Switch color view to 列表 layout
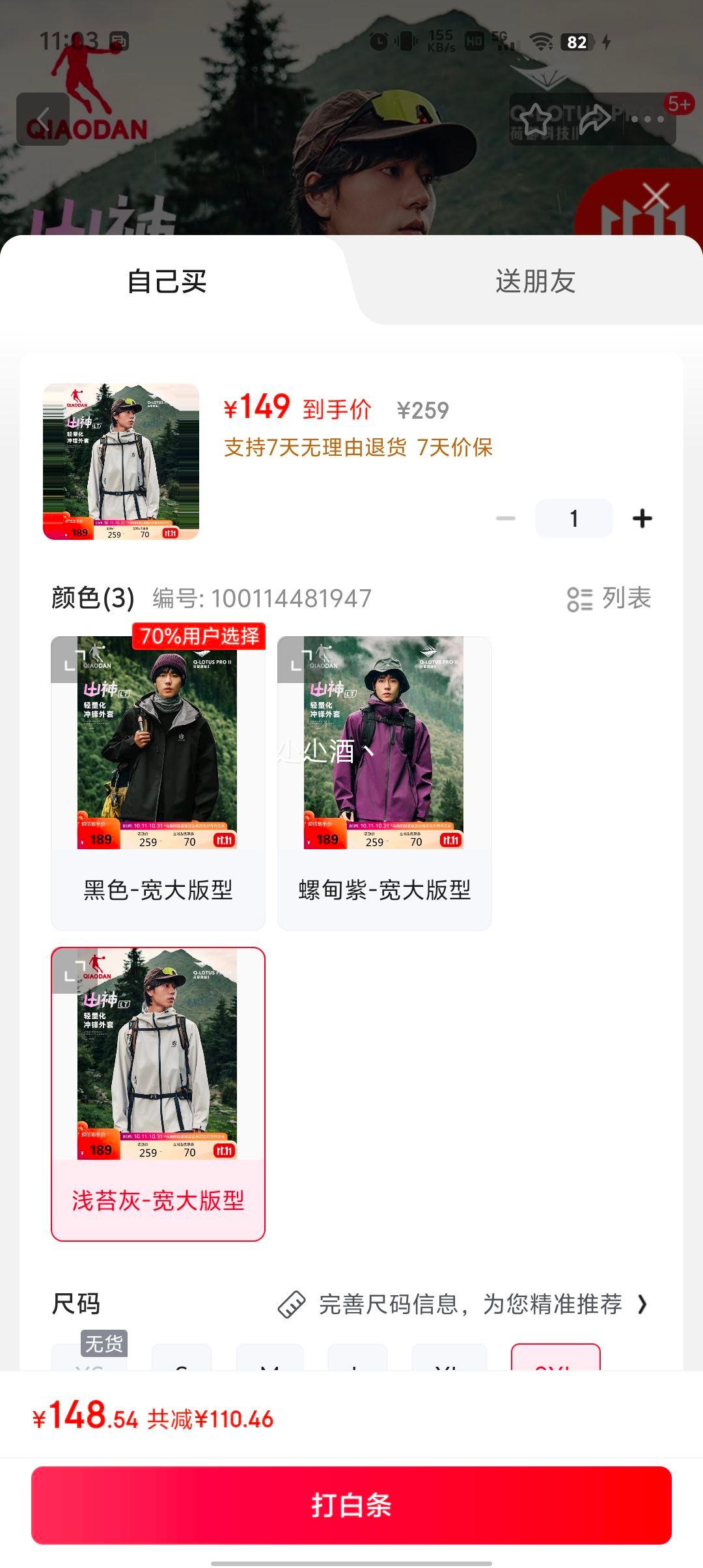This screenshot has width=703, height=1568. (x=609, y=598)
